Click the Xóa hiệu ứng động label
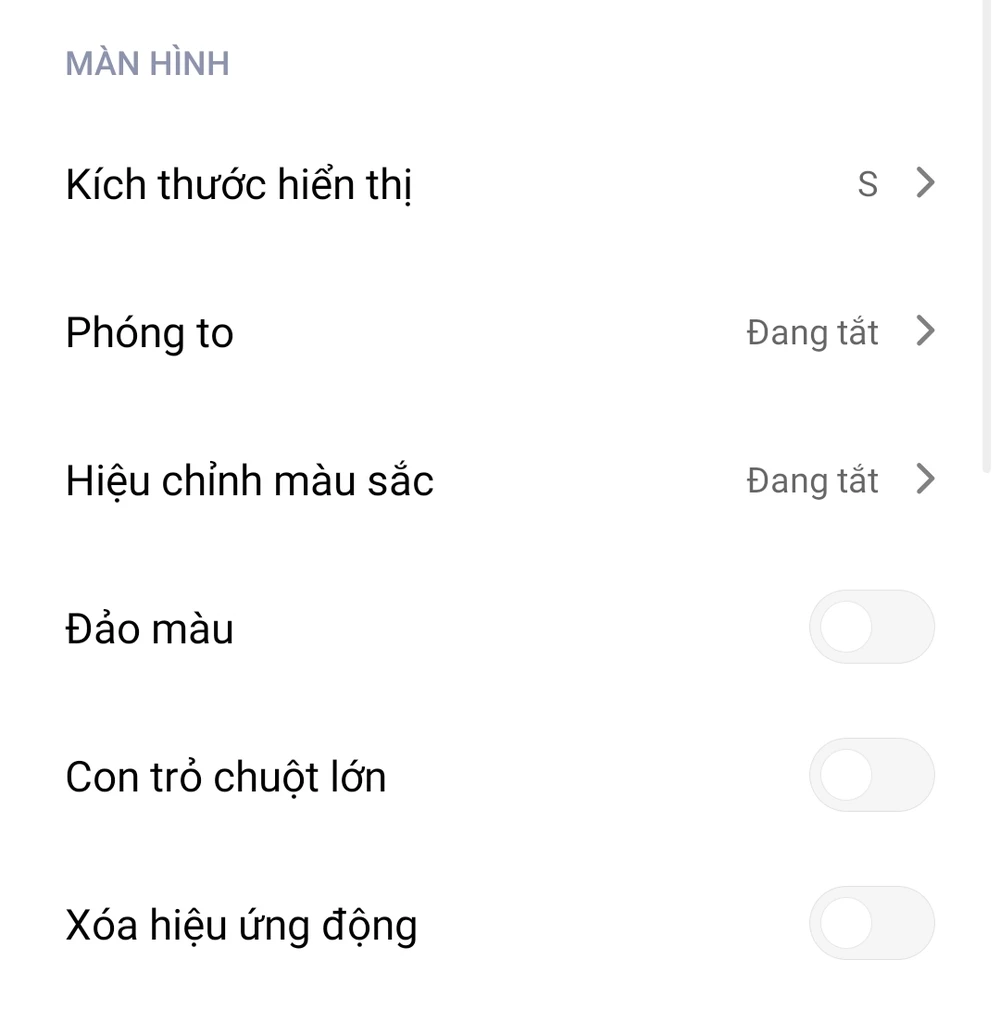The image size is (1000, 1034). 241,924
